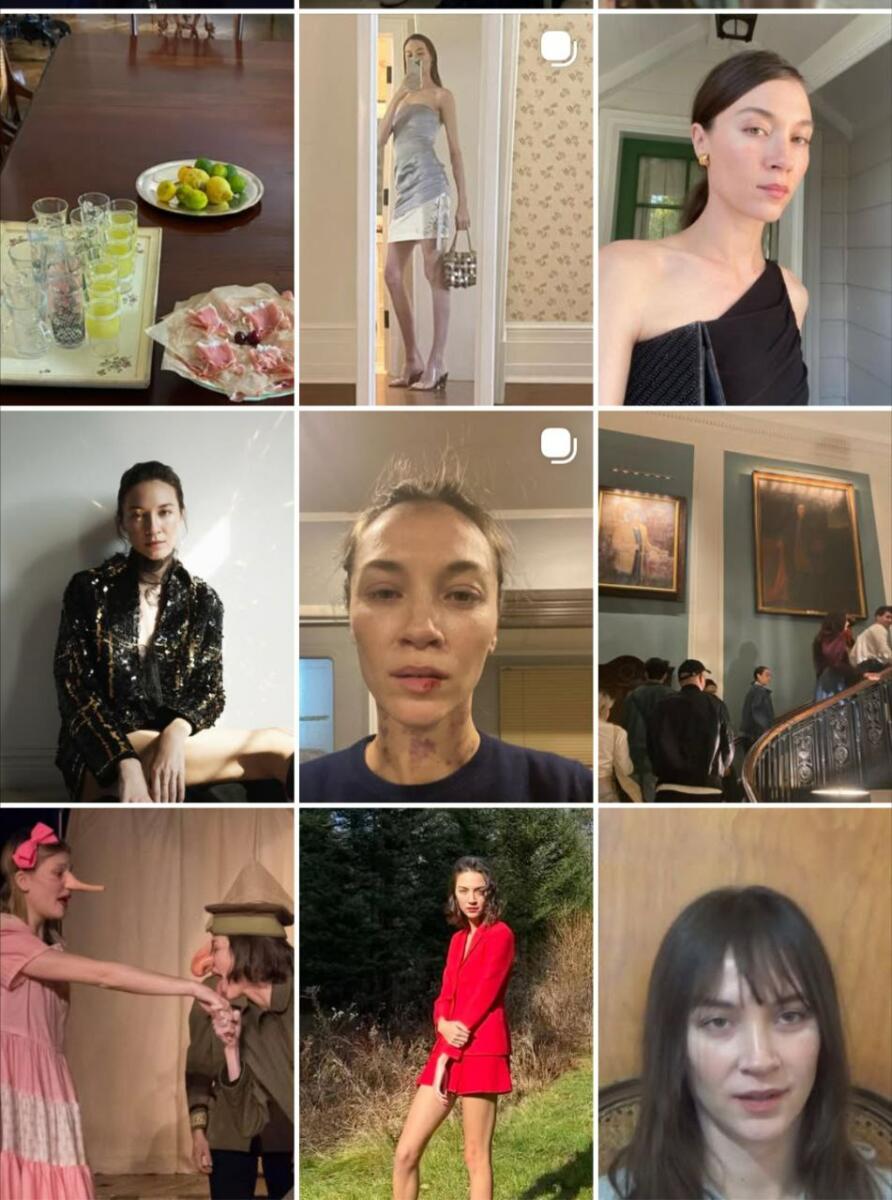Open the close-up selfie in navy sweater
This screenshot has width=892, height=1200.
point(446,606)
